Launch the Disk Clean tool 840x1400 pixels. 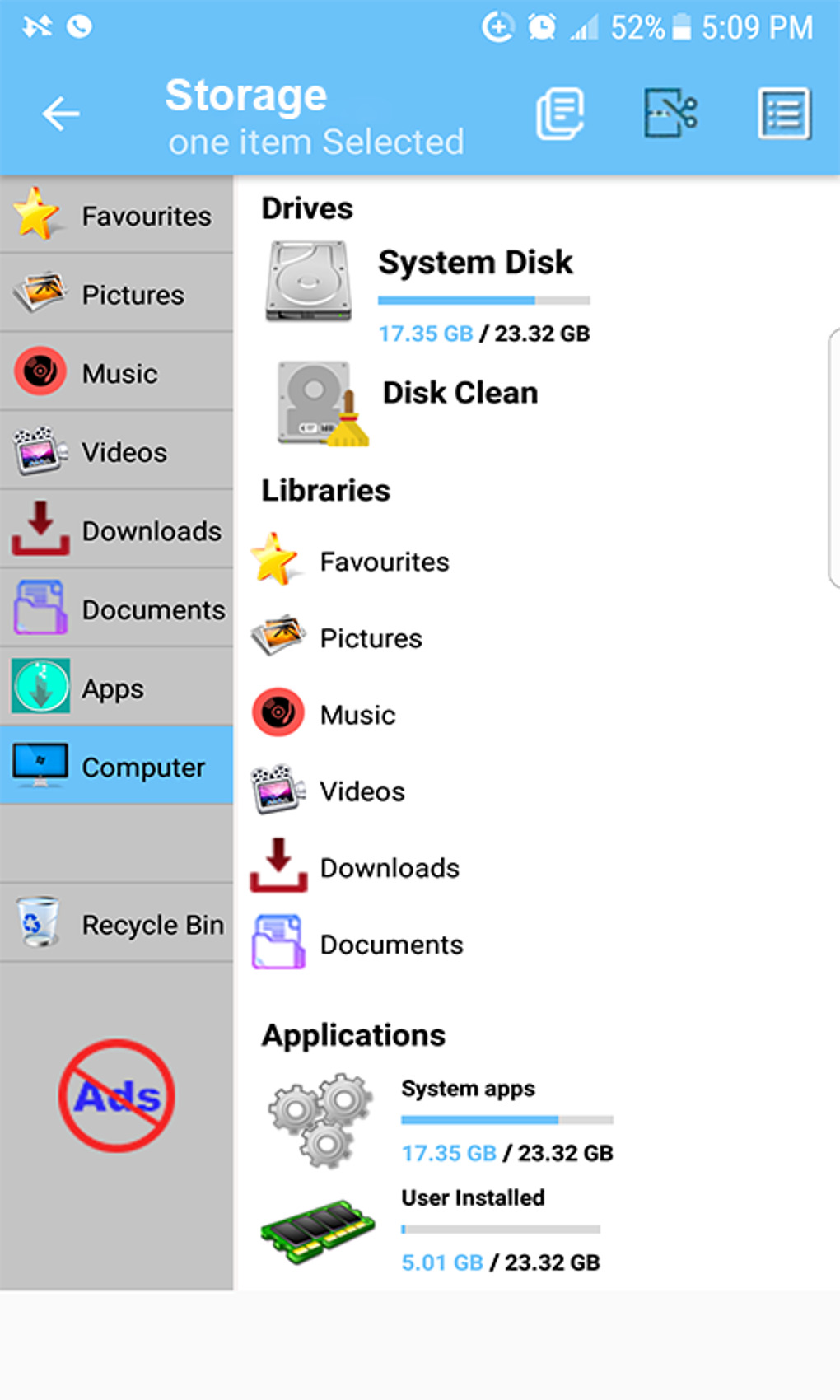[460, 393]
